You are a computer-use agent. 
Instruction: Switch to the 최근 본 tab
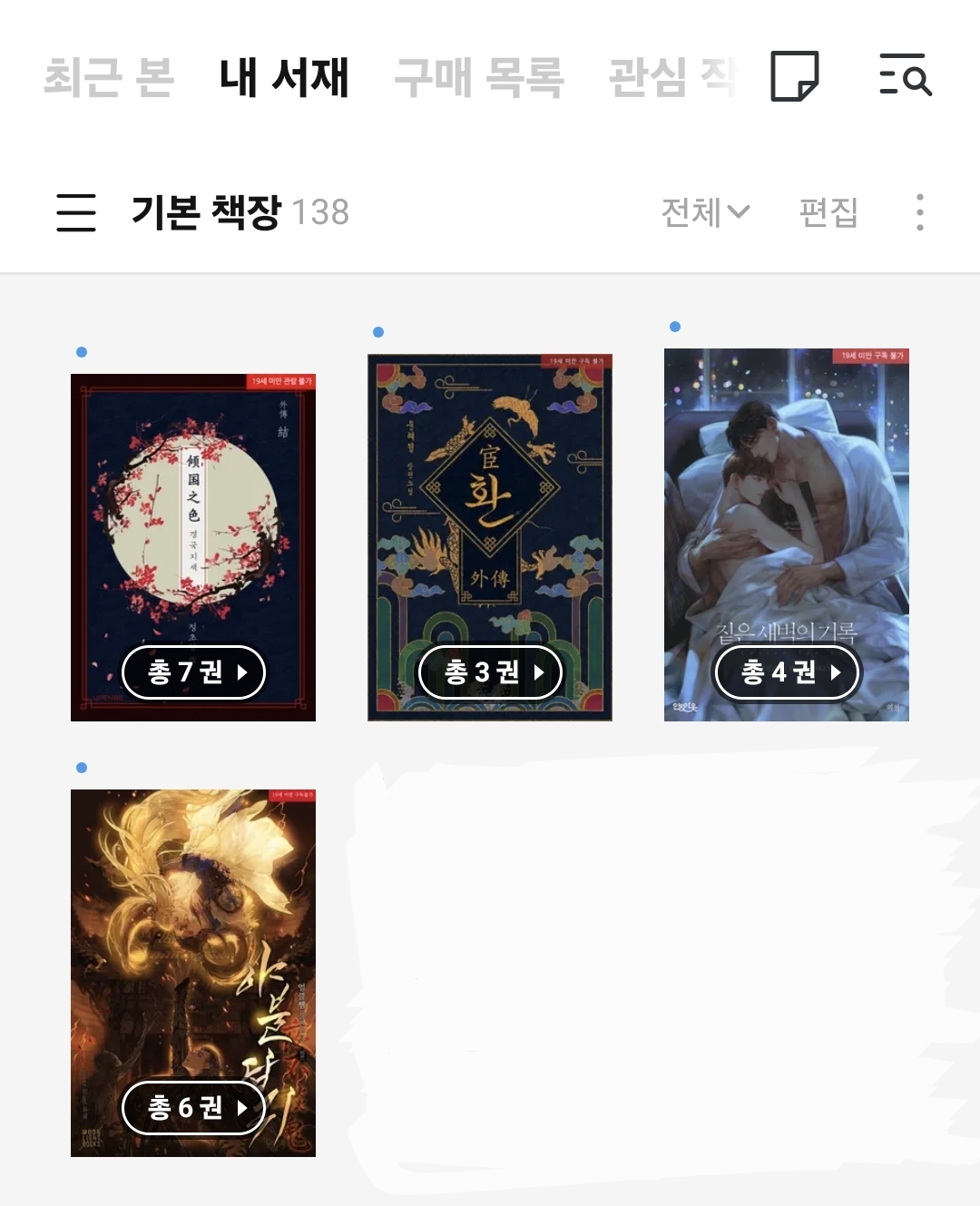click(109, 77)
